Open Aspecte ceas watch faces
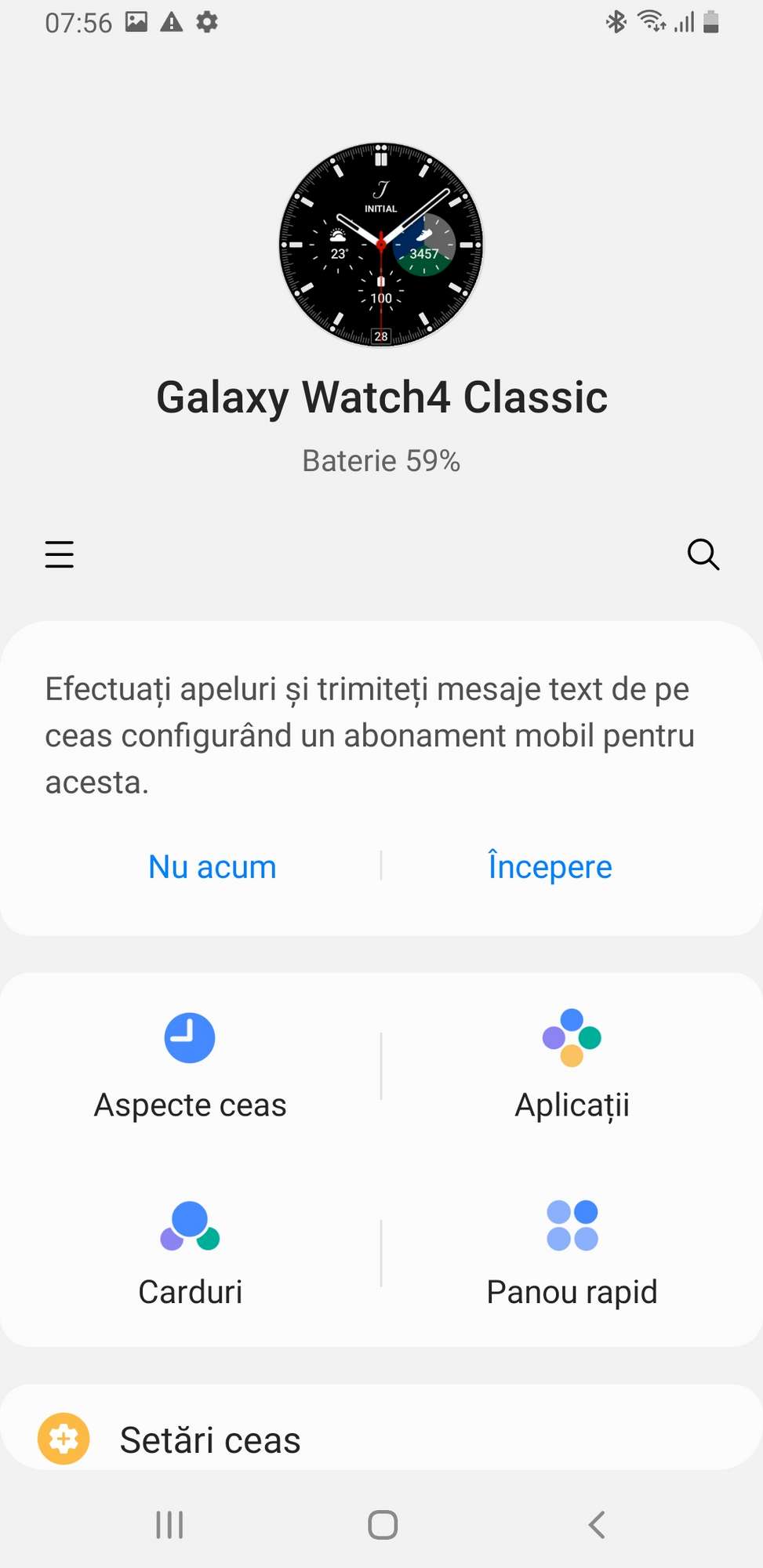 point(191,1066)
